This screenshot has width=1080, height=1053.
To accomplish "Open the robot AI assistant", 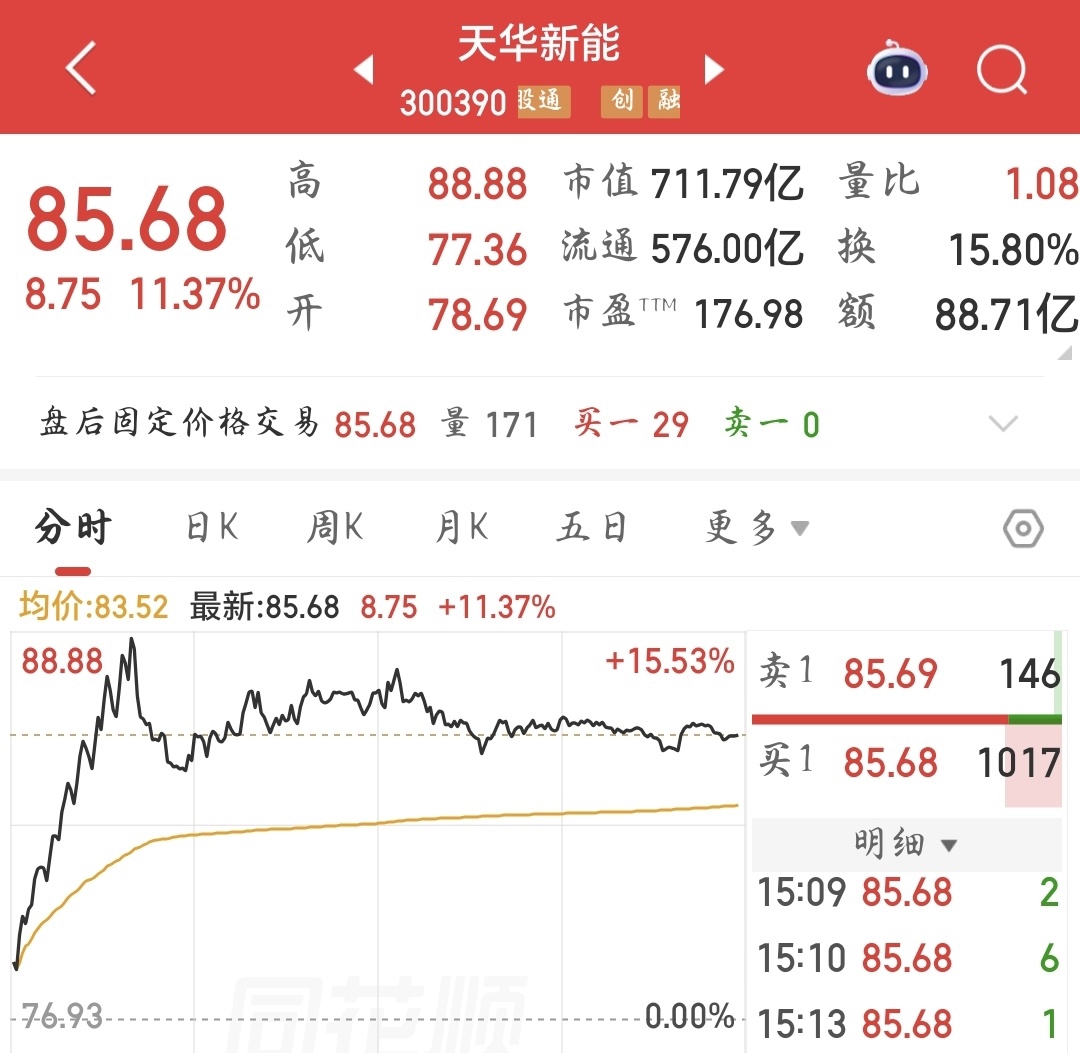I will (898, 70).
